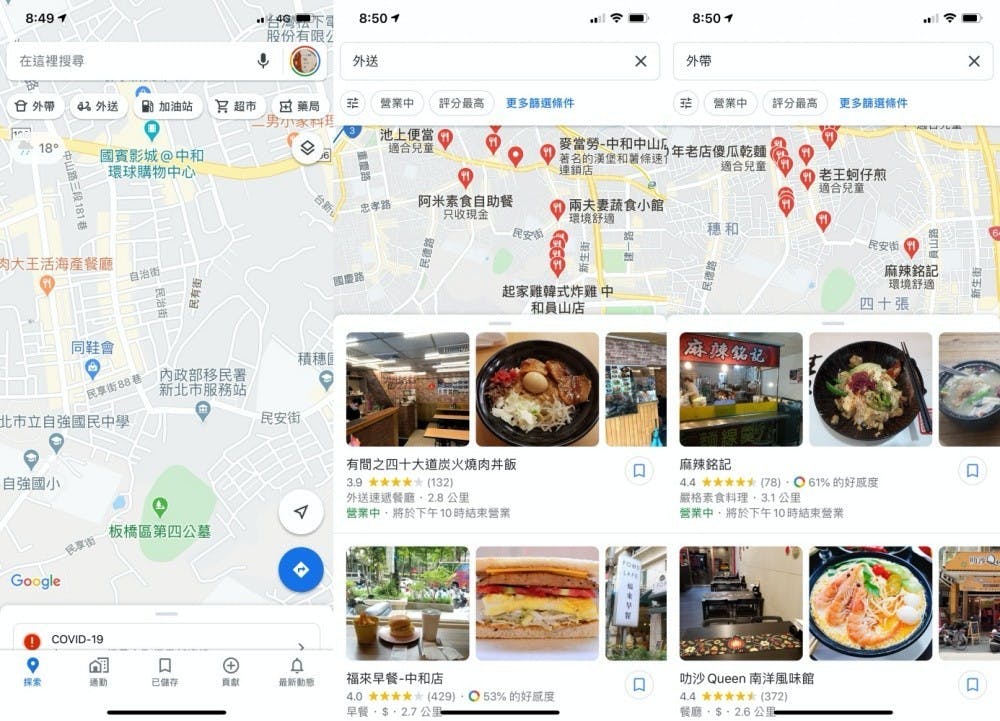Center map on my location
This screenshot has height=721, width=1000.
click(x=301, y=512)
